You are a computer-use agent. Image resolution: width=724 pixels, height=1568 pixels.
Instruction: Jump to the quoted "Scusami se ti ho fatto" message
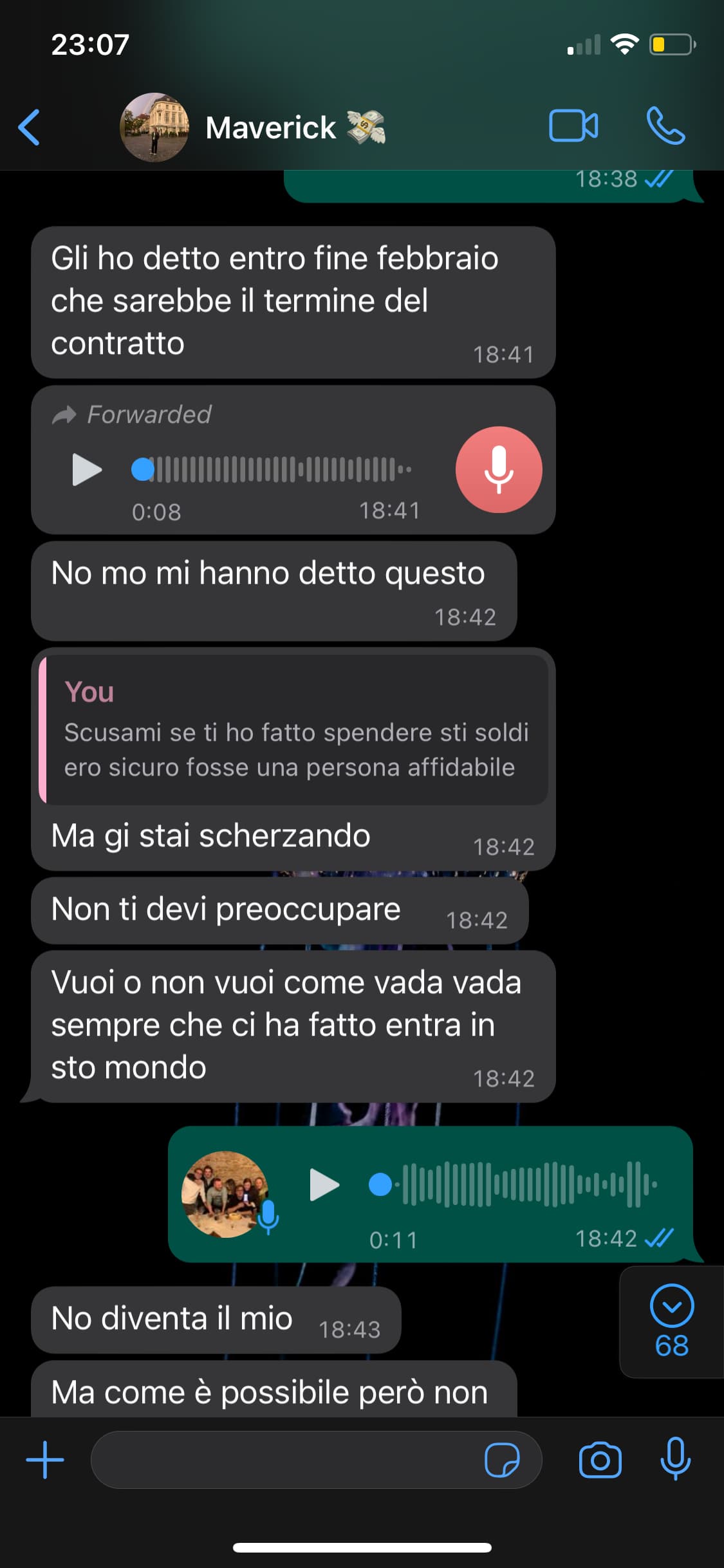[x=293, y=729]
